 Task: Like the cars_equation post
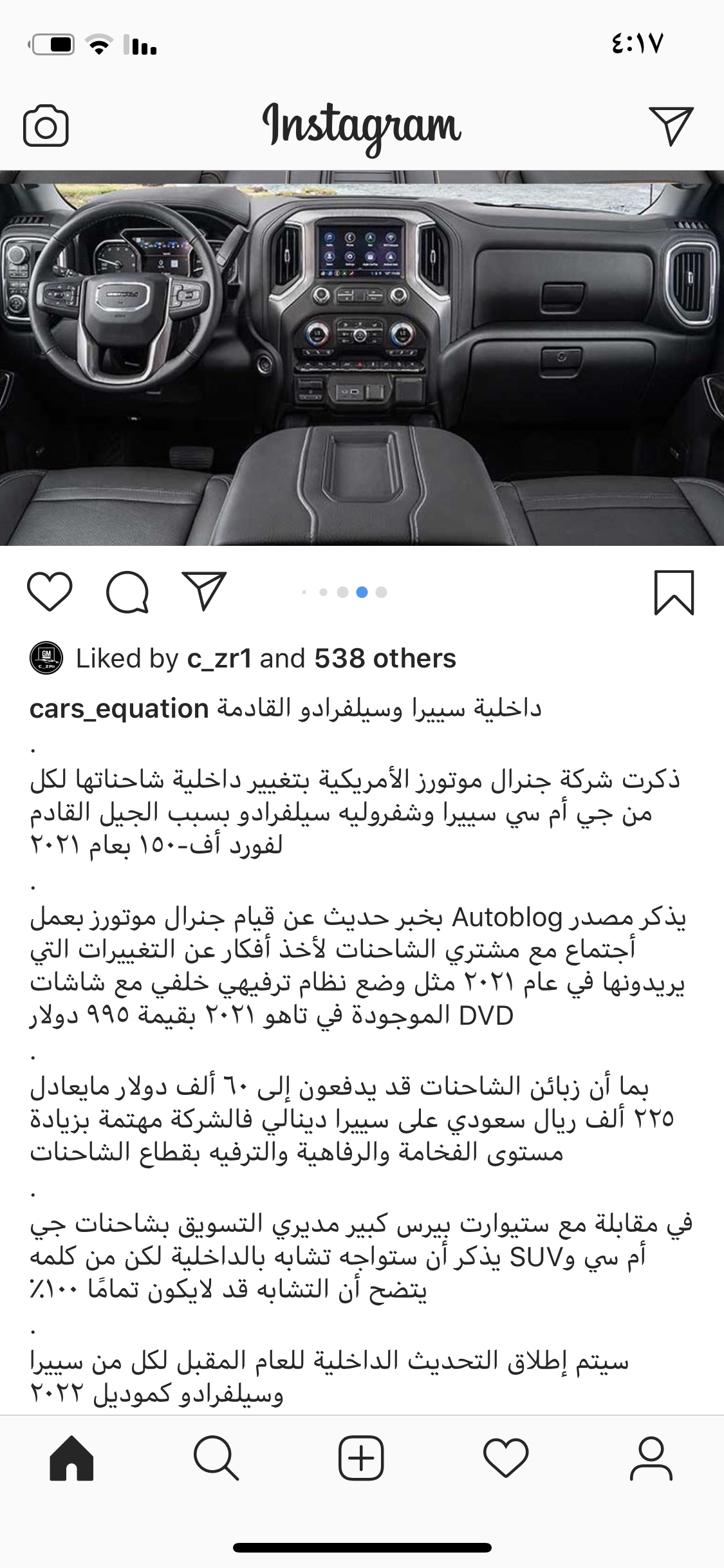pos(50,592)
